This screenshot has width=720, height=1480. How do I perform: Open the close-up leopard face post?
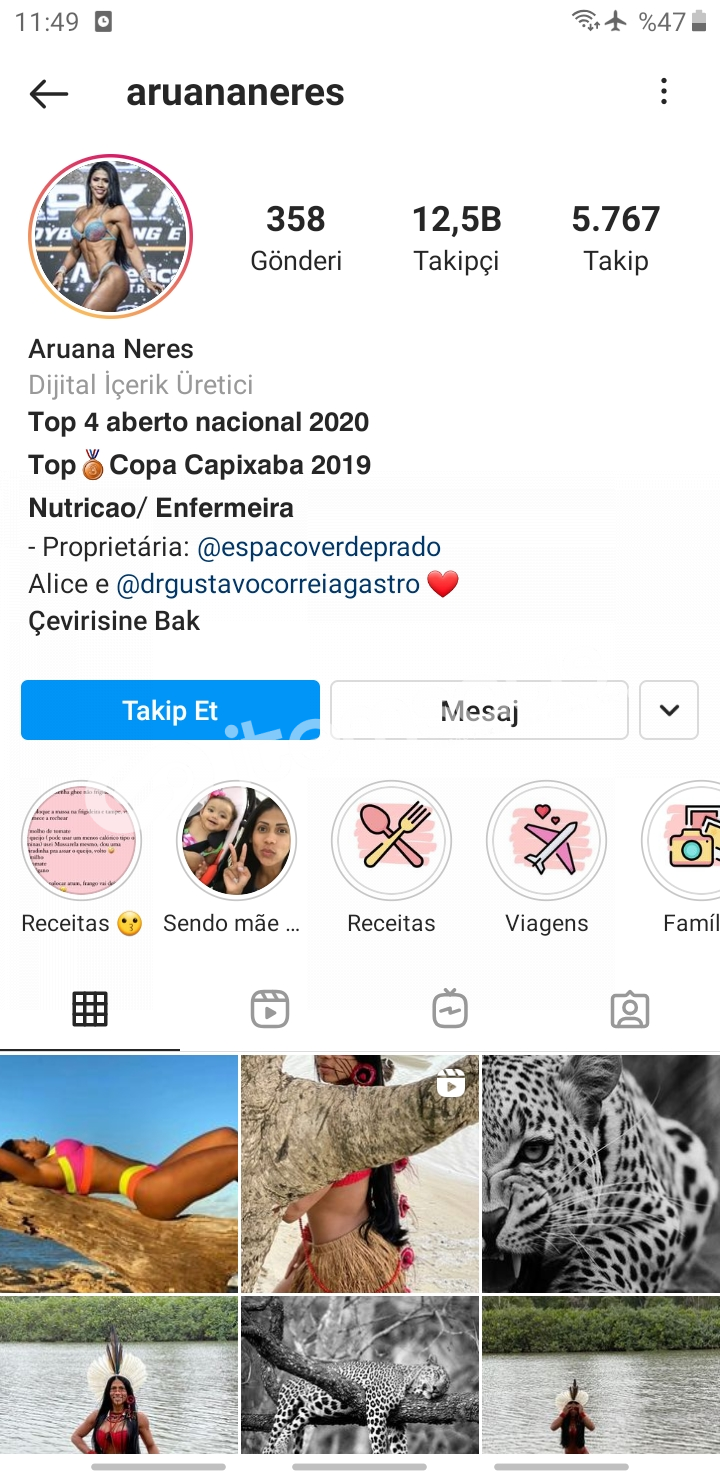601,1173
